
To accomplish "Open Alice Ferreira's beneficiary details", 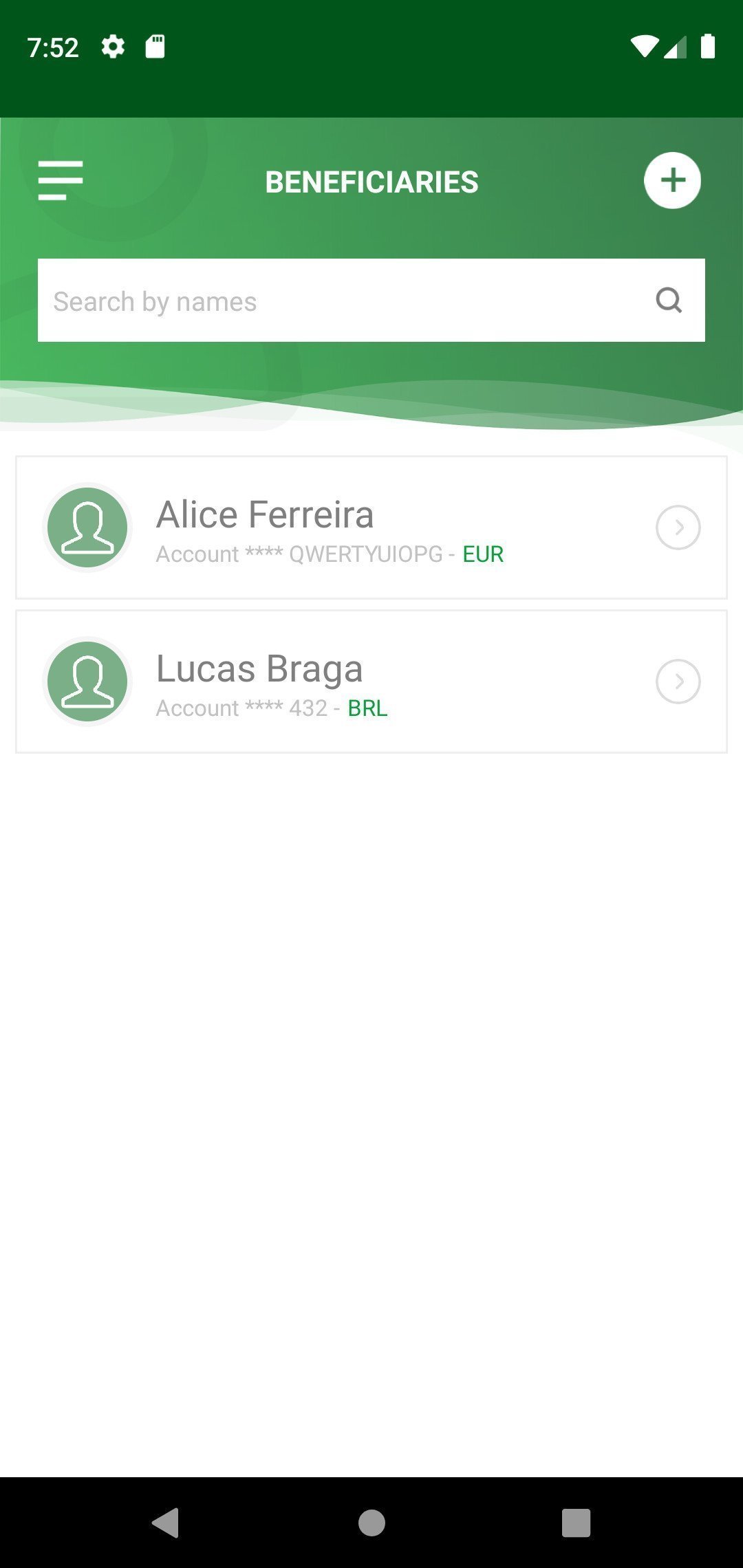I will 371,527.
